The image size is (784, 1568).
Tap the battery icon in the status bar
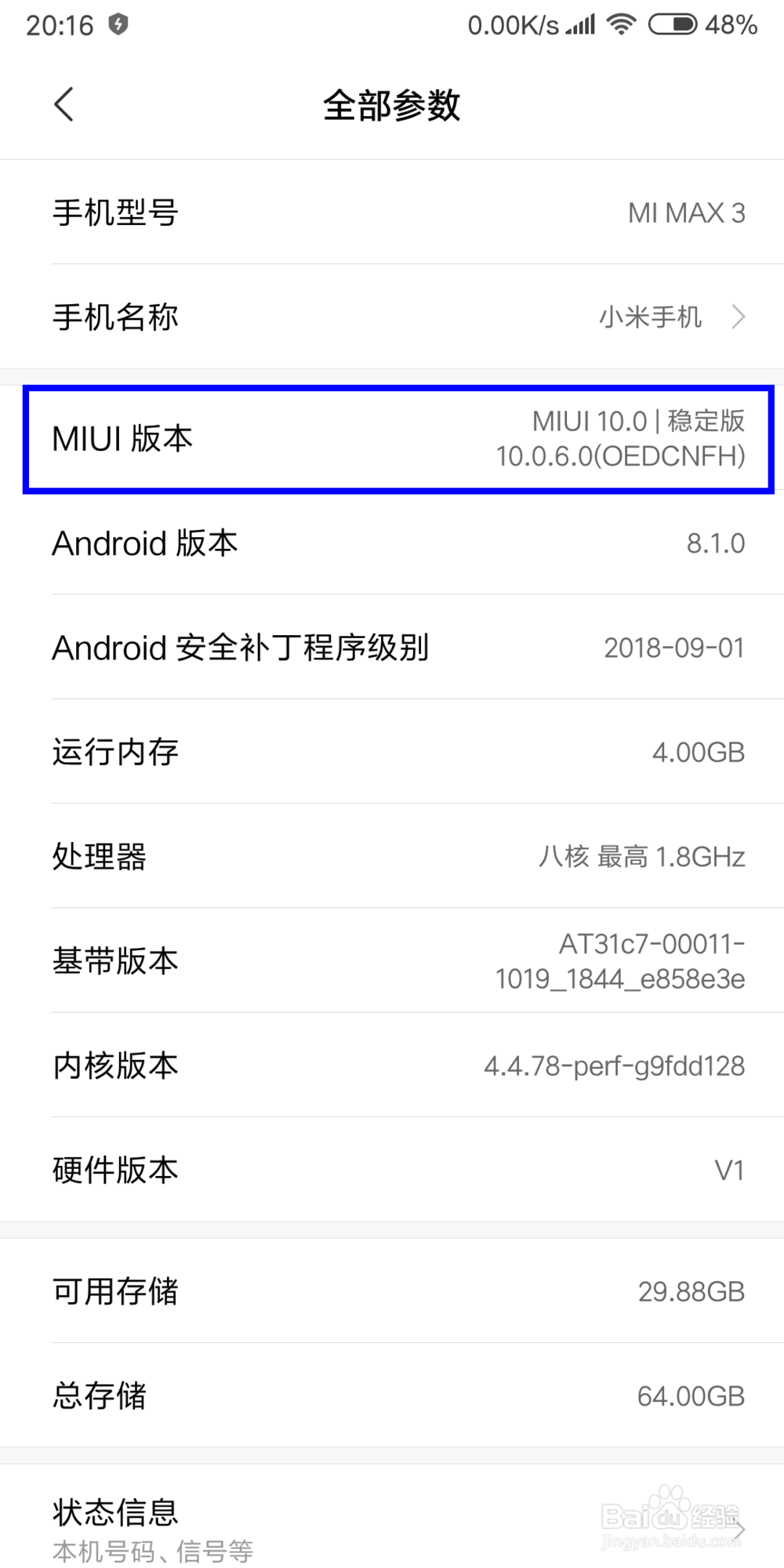click(x=670, y=24)
